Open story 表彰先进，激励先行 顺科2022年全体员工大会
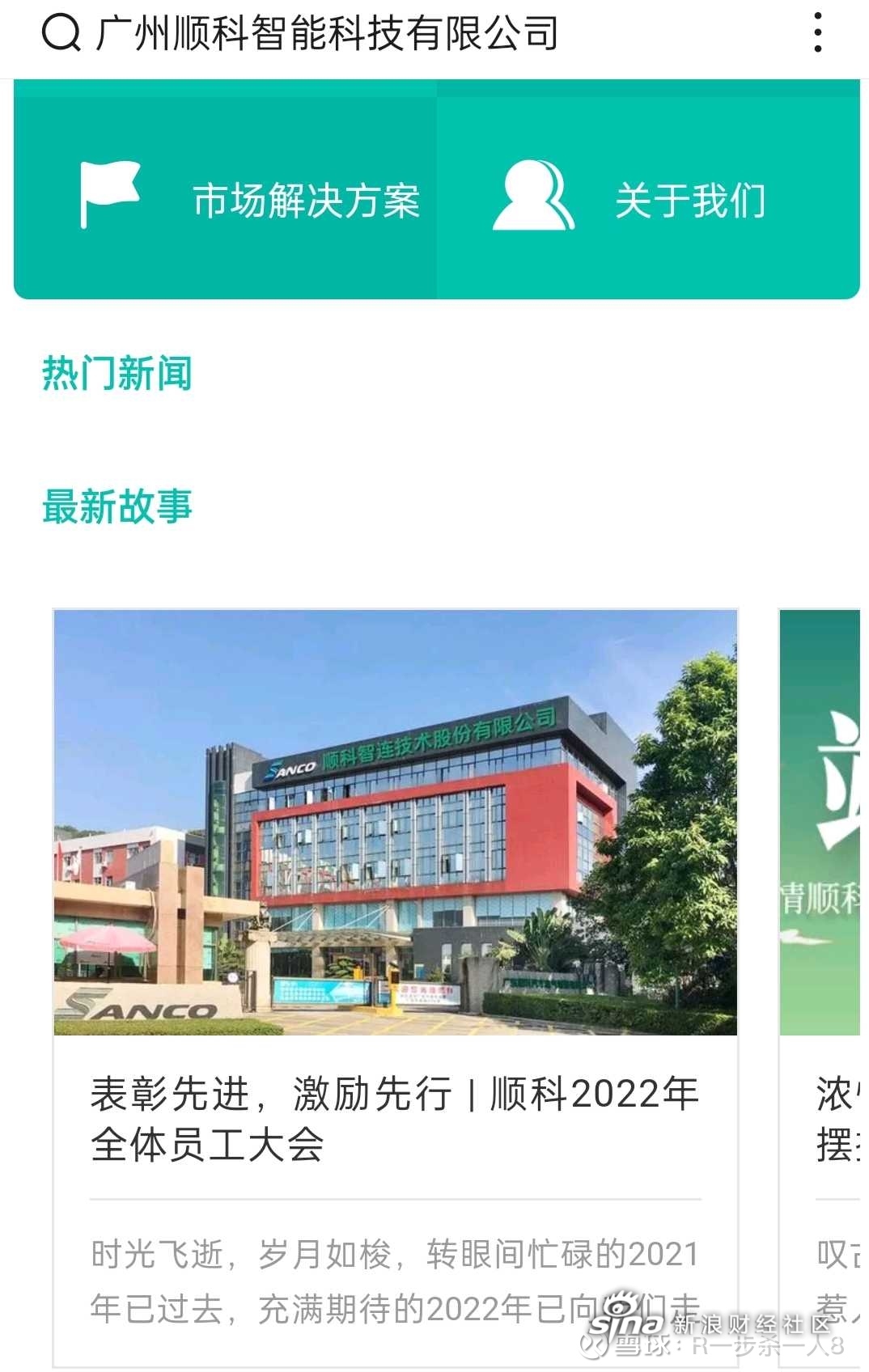The image size is (869, 1372). click(x=394, y=1119)
